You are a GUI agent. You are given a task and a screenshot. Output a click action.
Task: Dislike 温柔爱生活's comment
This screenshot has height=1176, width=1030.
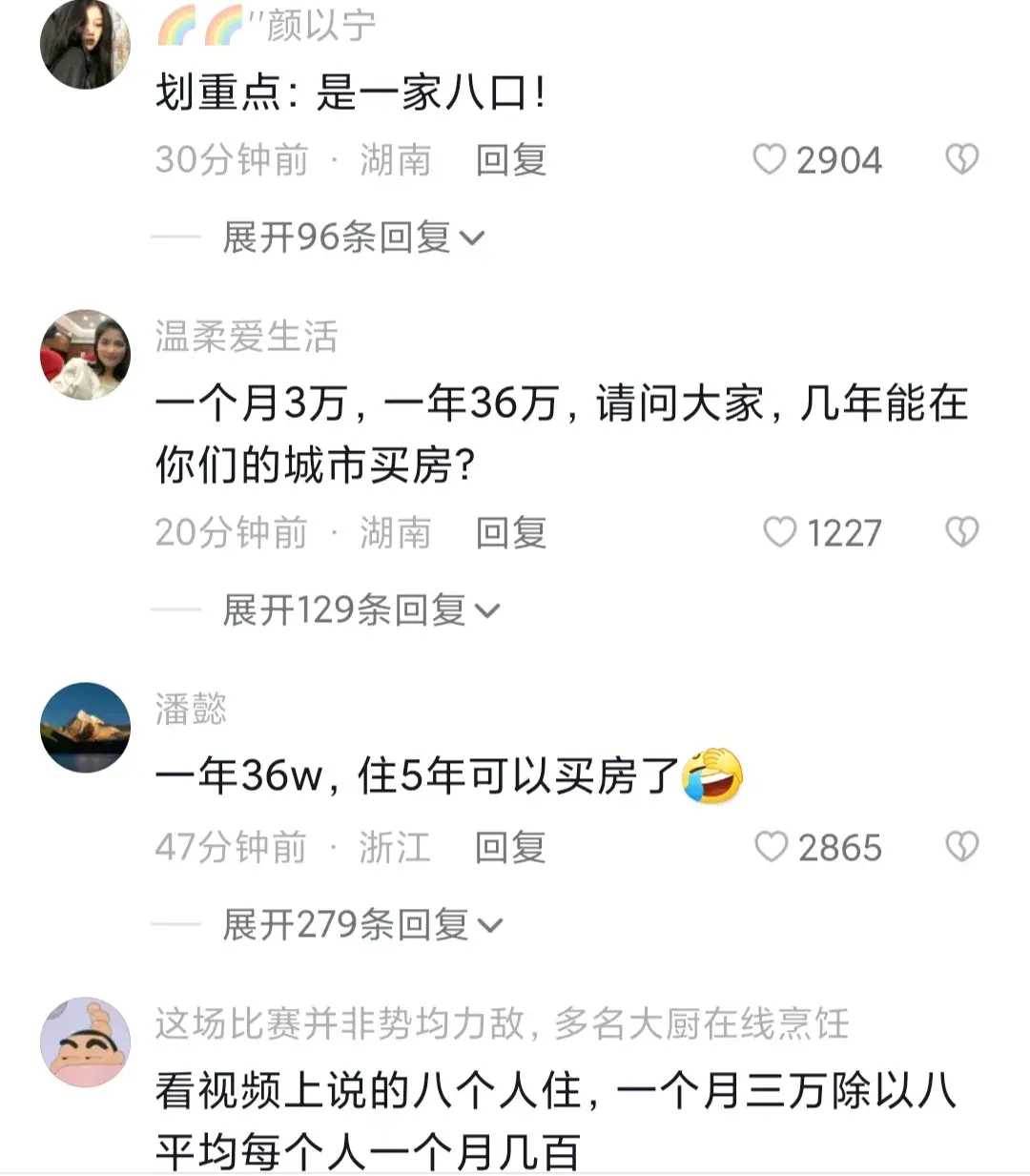tap(961, 532)
